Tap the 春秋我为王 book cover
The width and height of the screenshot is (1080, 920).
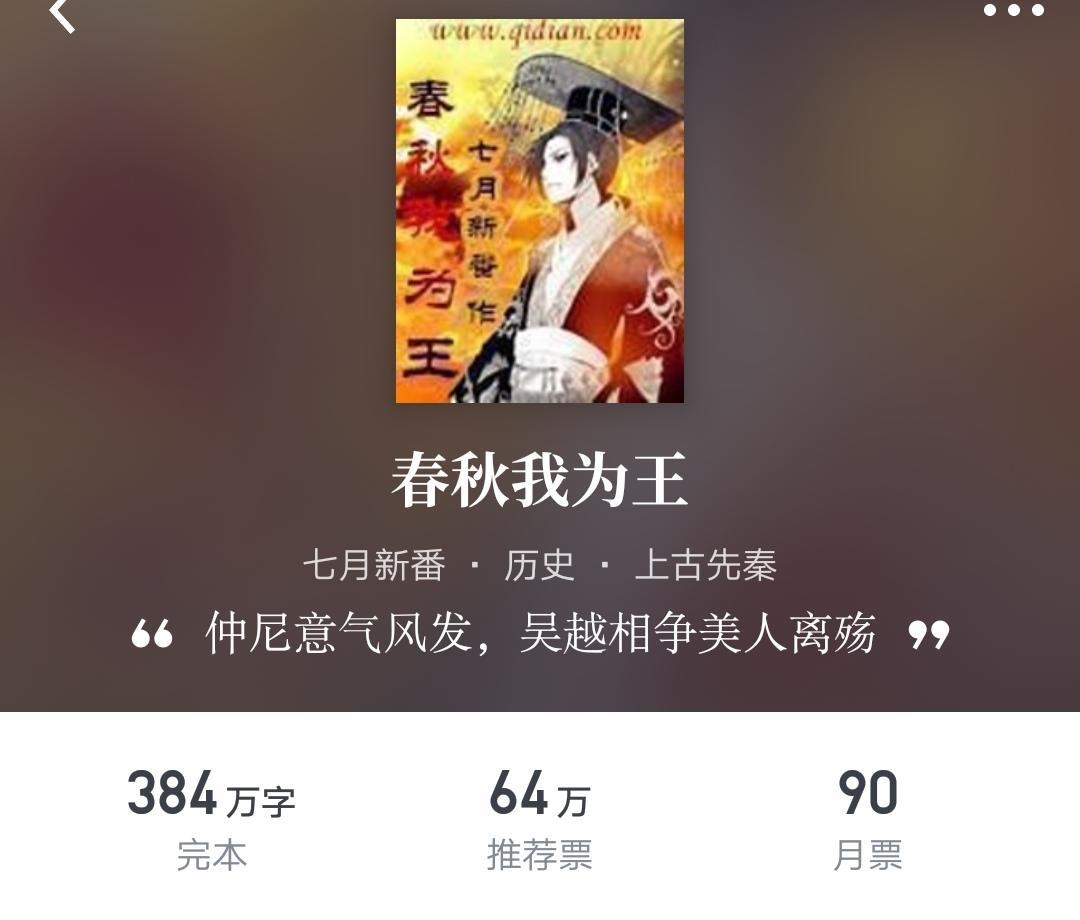[x=540, y=211]
